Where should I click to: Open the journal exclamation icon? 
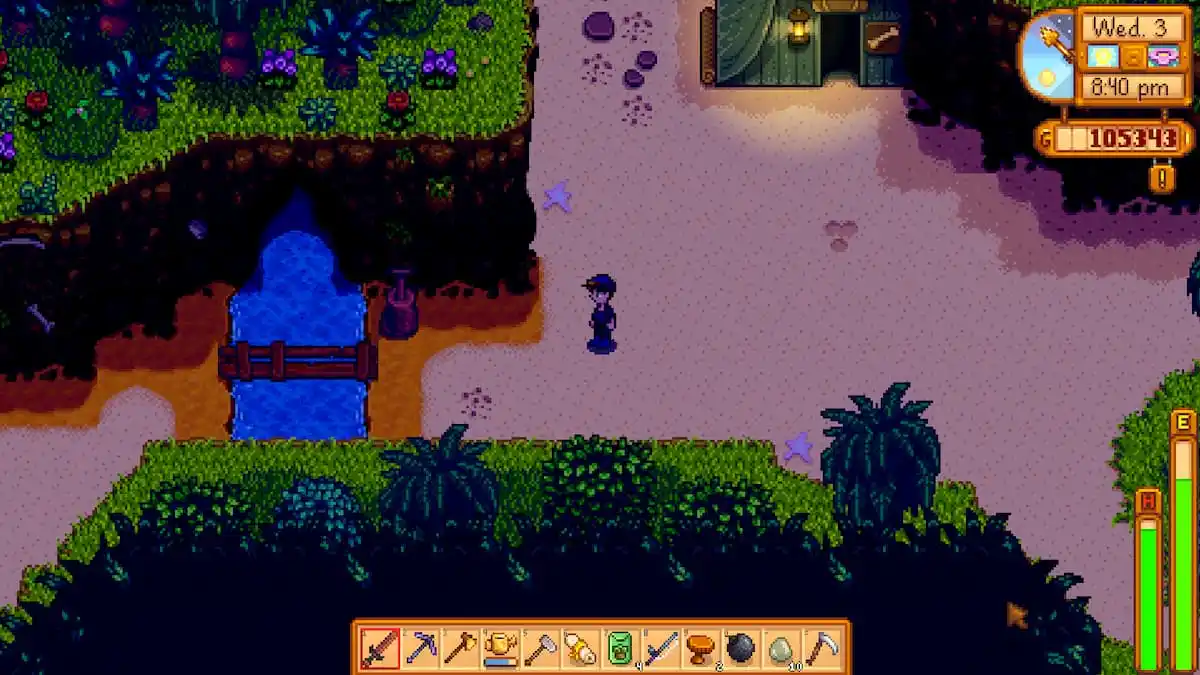[x=1161, y=179]
